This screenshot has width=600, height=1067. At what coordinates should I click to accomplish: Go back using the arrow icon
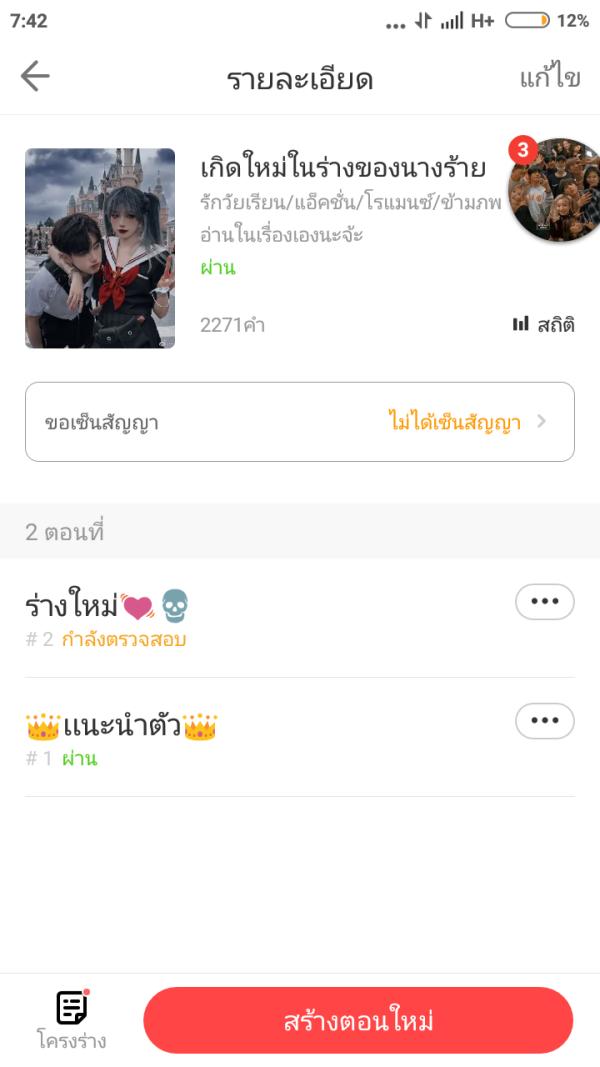click(35, 77)
